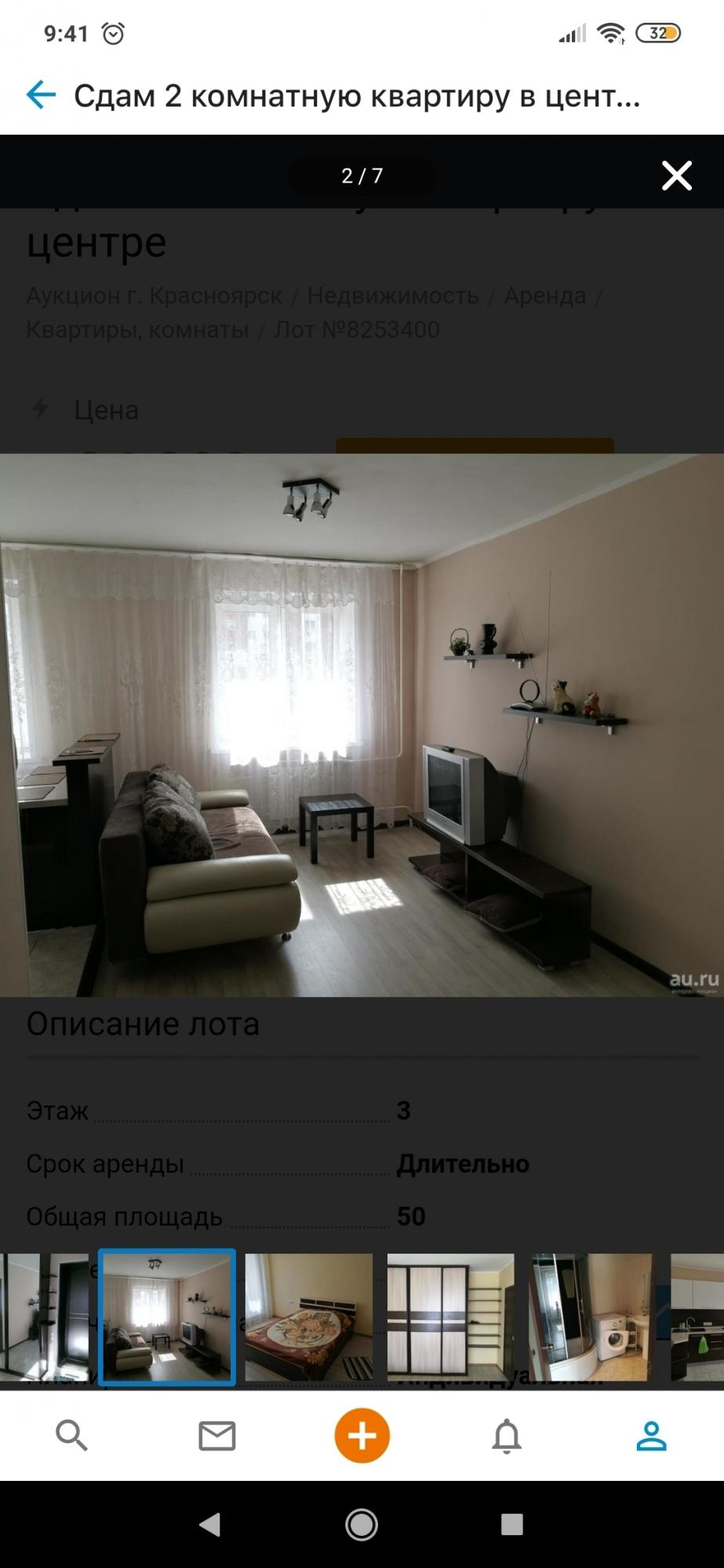The image size is (724, 1568).
Task: Close the photo gallery viewer
Action: pos(676,176)
